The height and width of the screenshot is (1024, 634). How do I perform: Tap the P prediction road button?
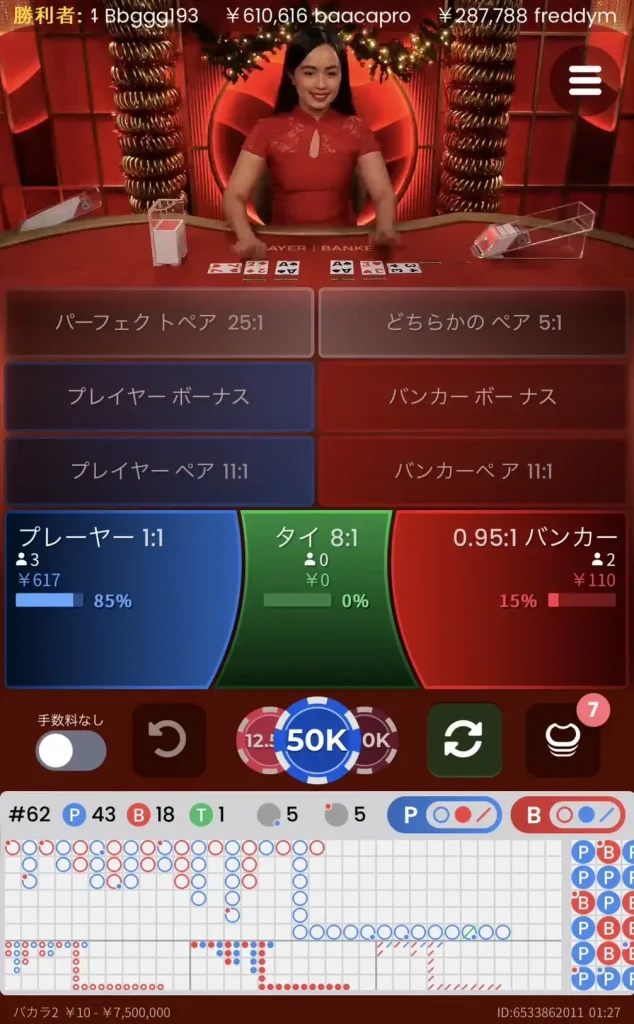[x=443, y=815]
